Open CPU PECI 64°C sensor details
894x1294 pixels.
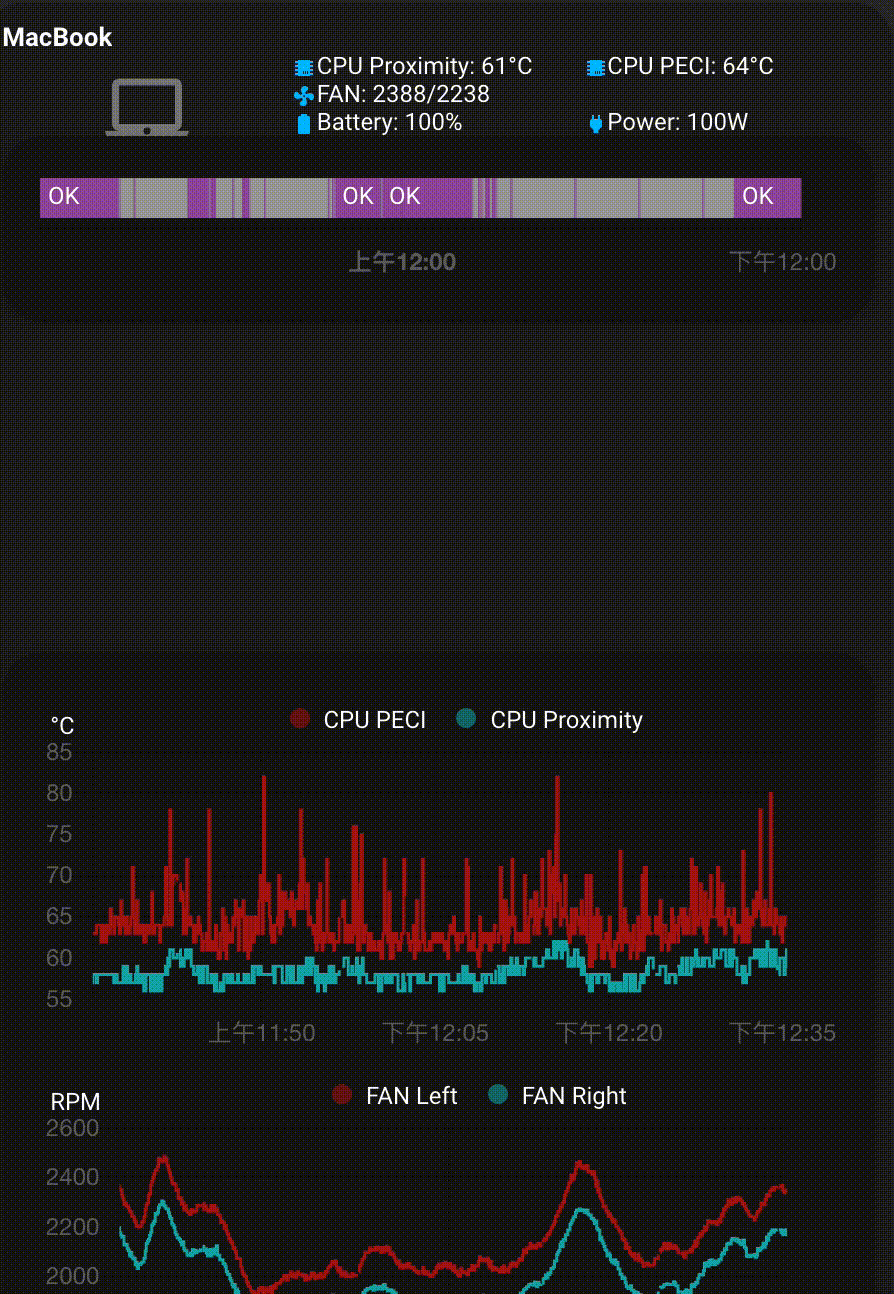(680, 67)
